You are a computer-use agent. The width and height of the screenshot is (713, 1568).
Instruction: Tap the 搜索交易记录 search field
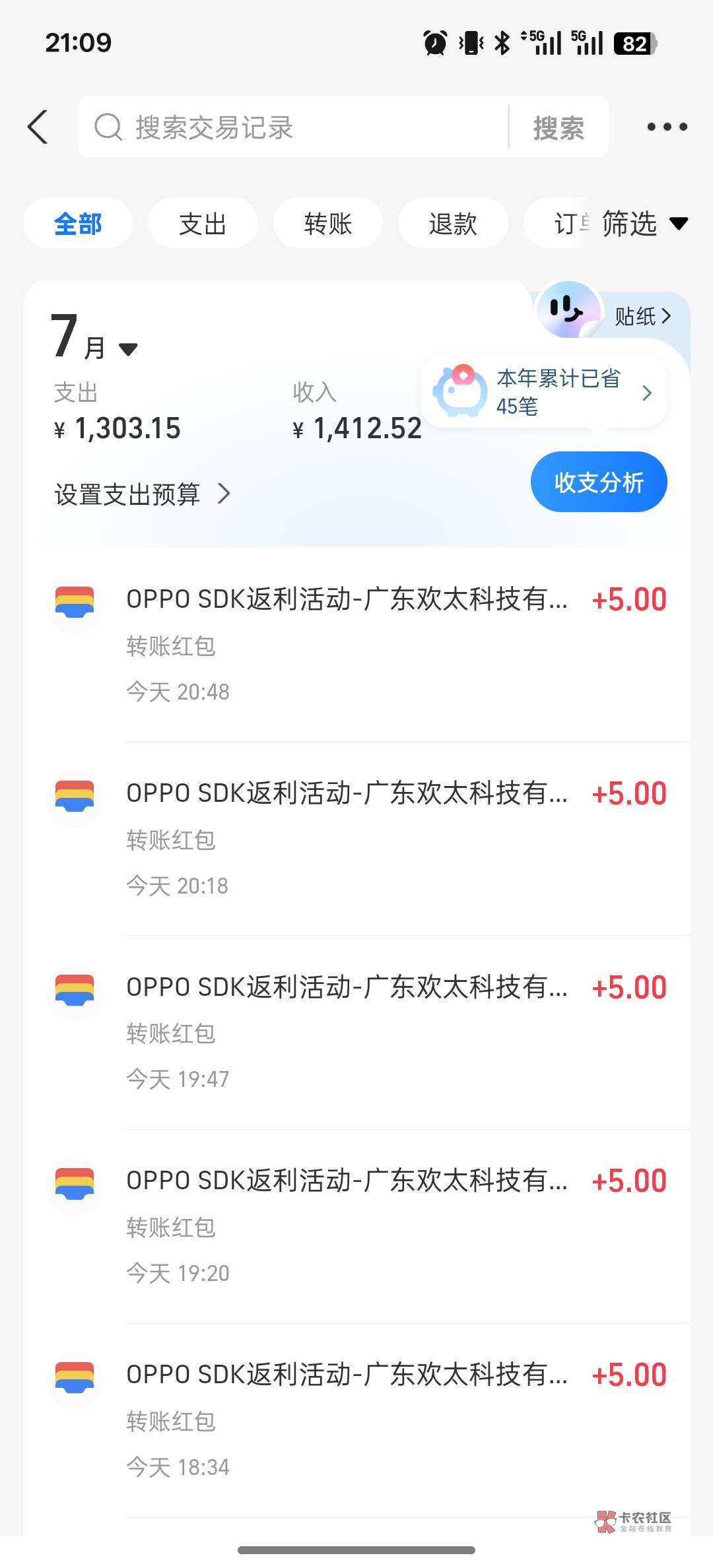(x=293, y=127)
